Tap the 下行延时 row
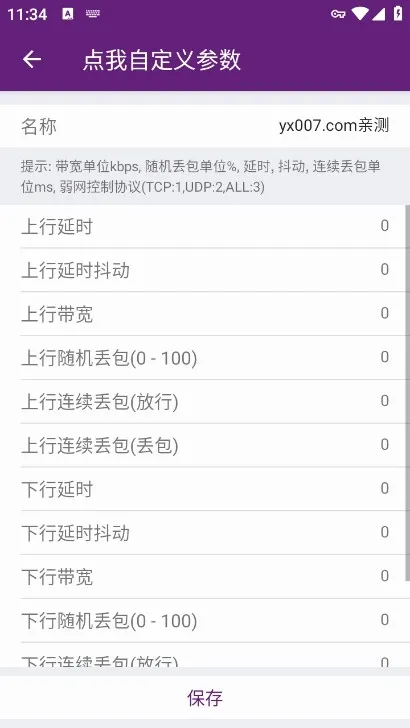 coord(205,489)
